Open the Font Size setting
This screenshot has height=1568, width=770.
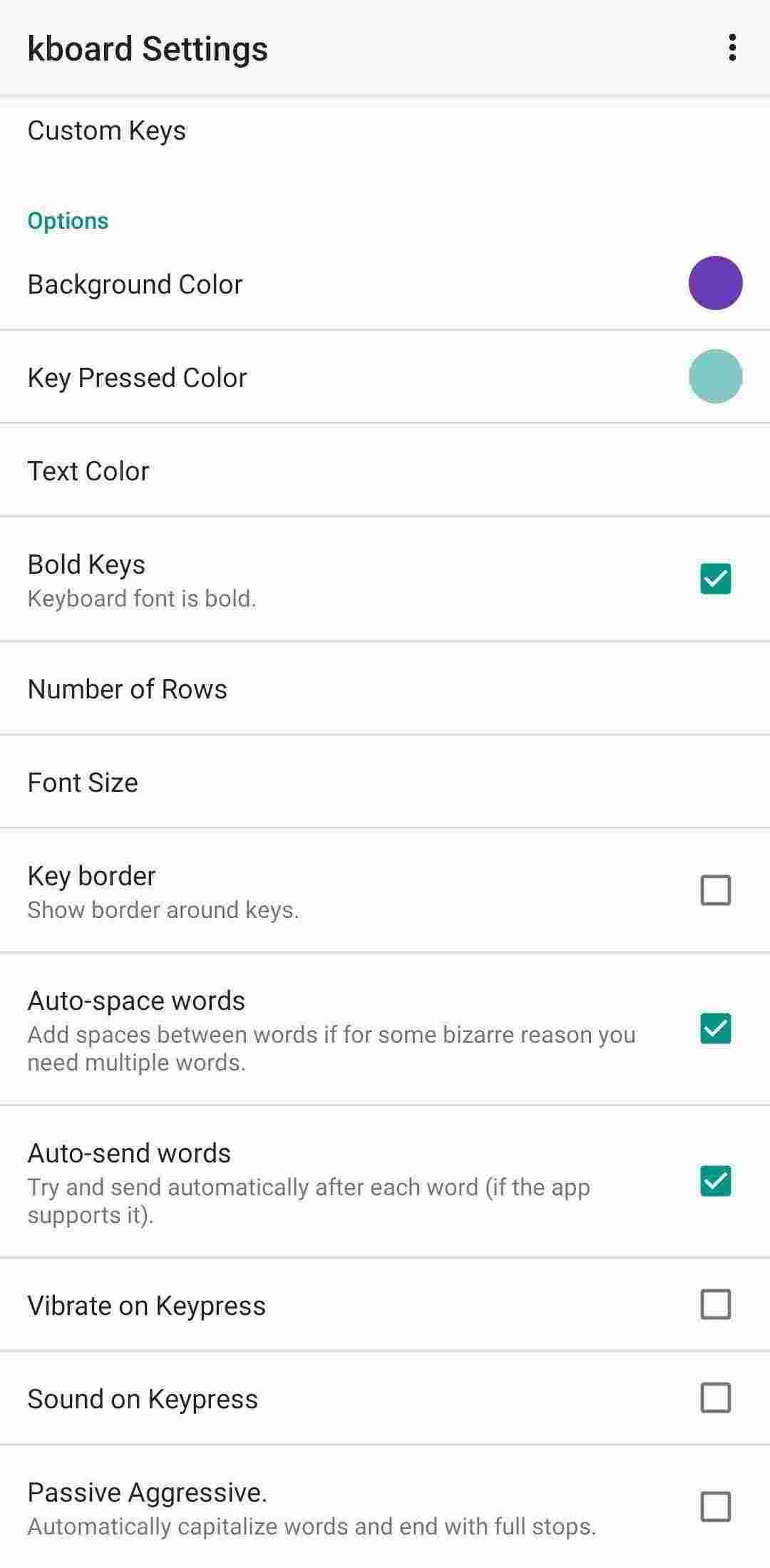pos(83,782)
